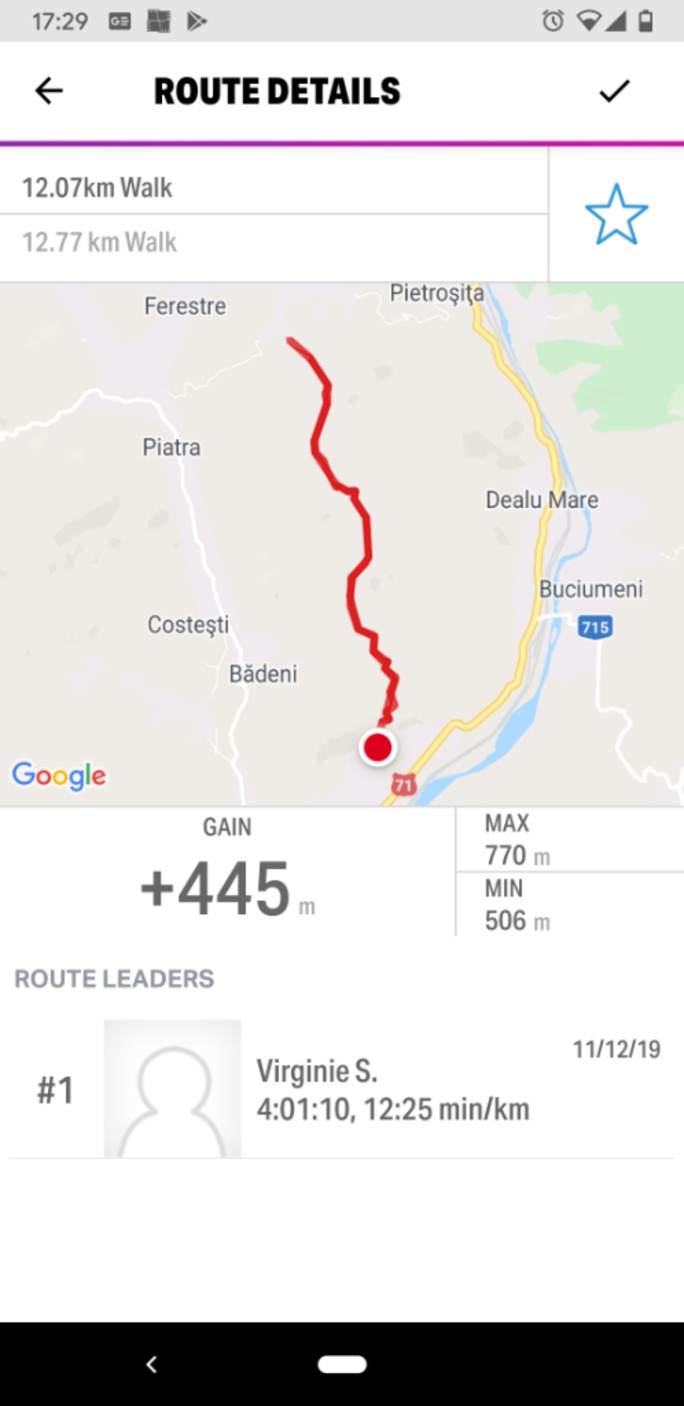Go back using the top-left arrow
Screen dimensions: 684x1406
tap(48, 91)
